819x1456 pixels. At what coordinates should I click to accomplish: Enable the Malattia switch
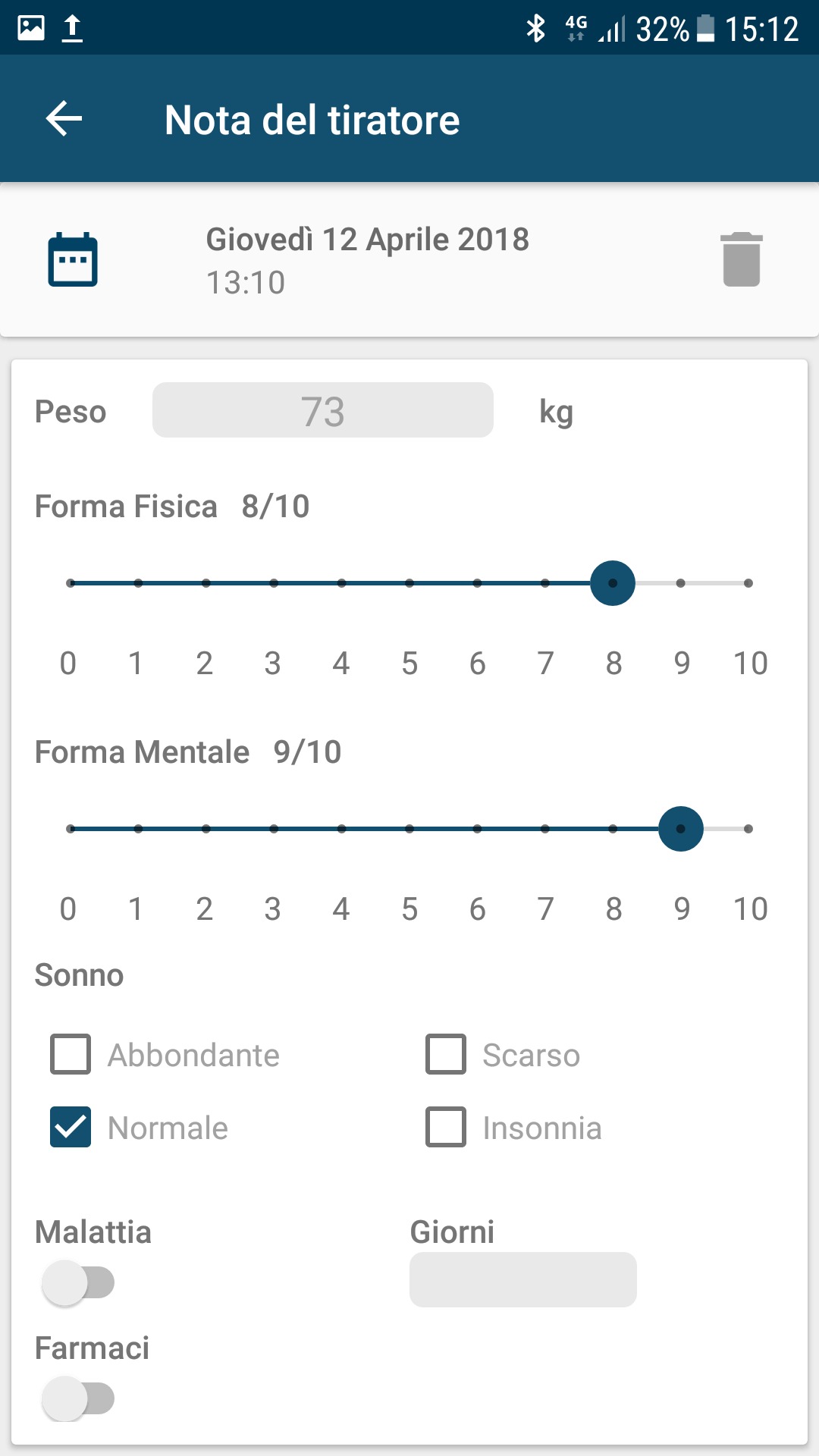(78, 1283)
